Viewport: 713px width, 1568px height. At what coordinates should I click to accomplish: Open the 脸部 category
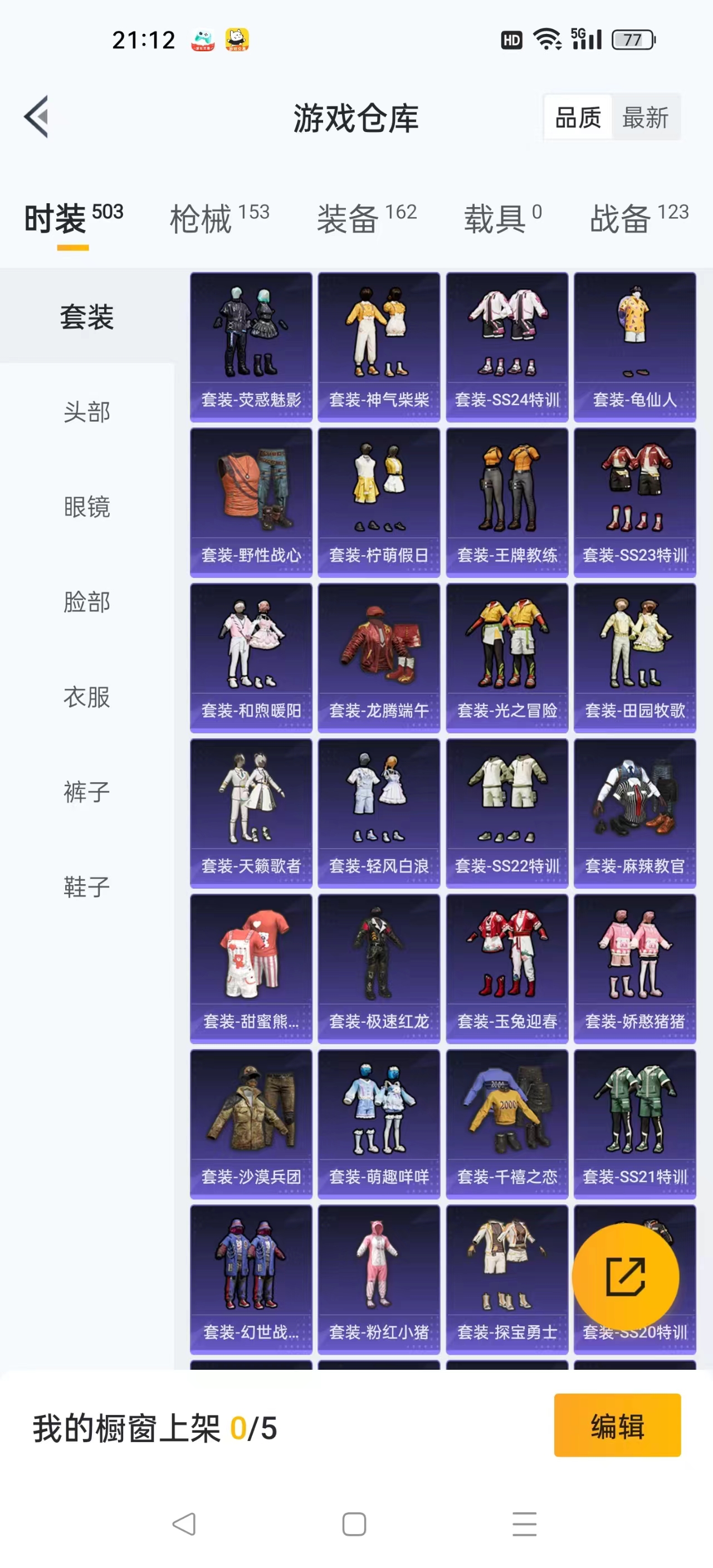[87, 602]
